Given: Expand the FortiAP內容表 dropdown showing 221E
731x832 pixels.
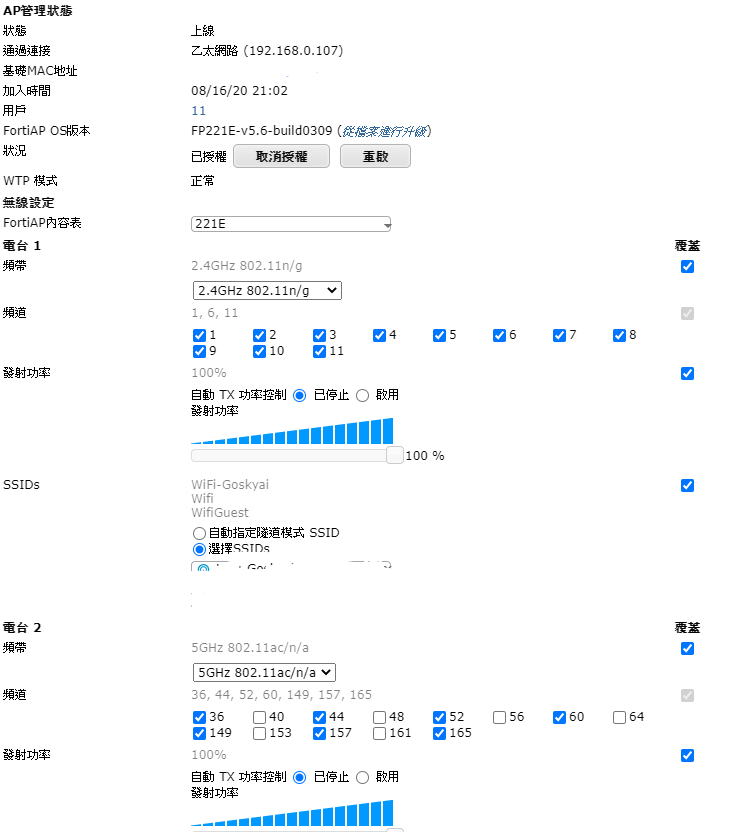Looking at the screenshot, I should pyautogui.click(x=291, y=224).
